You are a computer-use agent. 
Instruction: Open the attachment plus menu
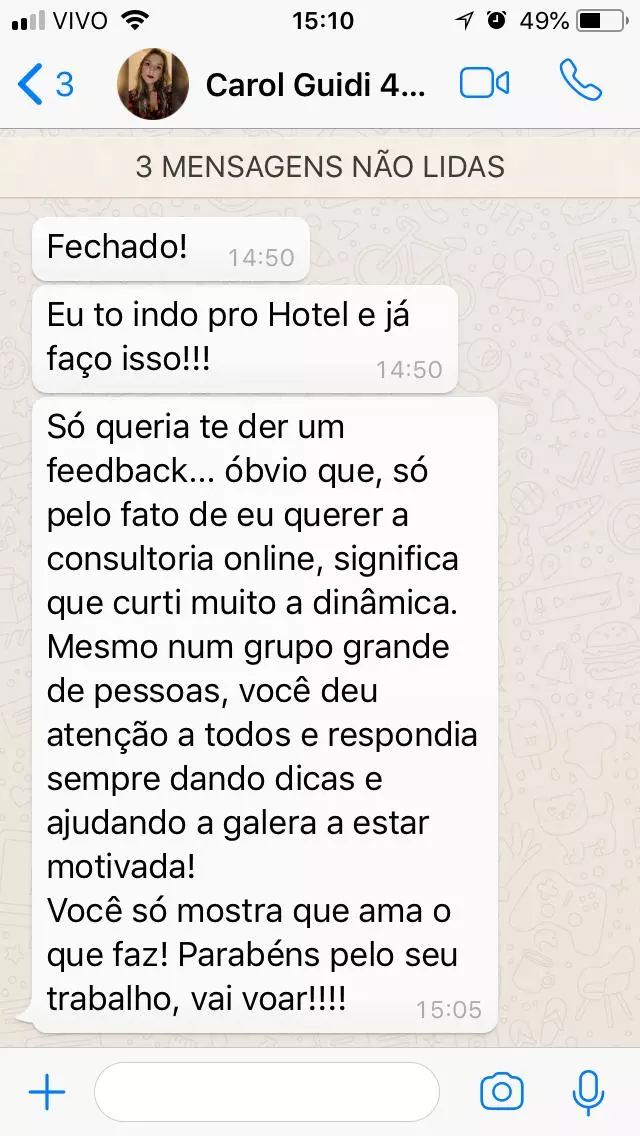(x=46, y=1093)
